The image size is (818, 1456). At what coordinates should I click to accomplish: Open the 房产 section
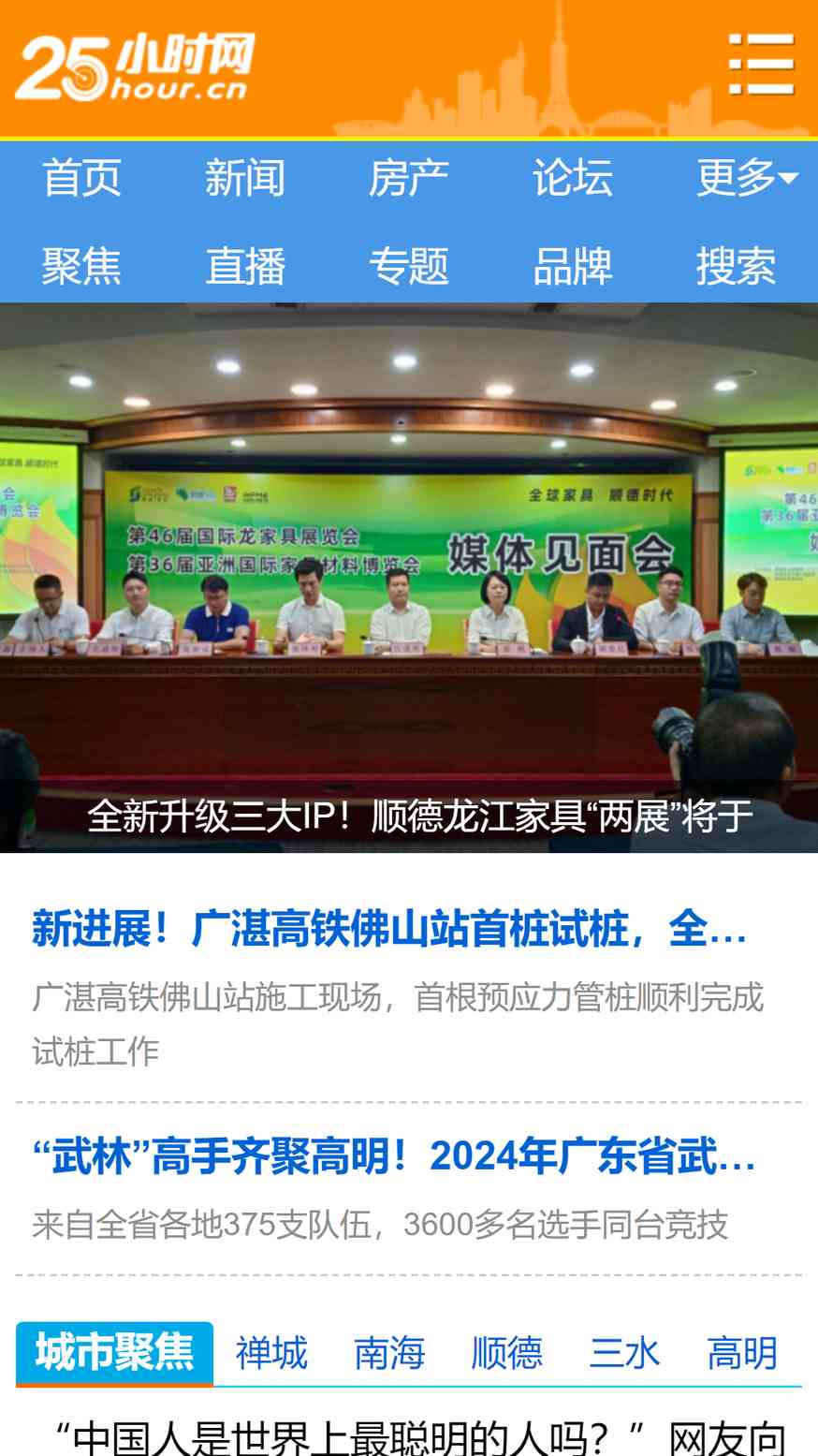(x=409, y=178)
